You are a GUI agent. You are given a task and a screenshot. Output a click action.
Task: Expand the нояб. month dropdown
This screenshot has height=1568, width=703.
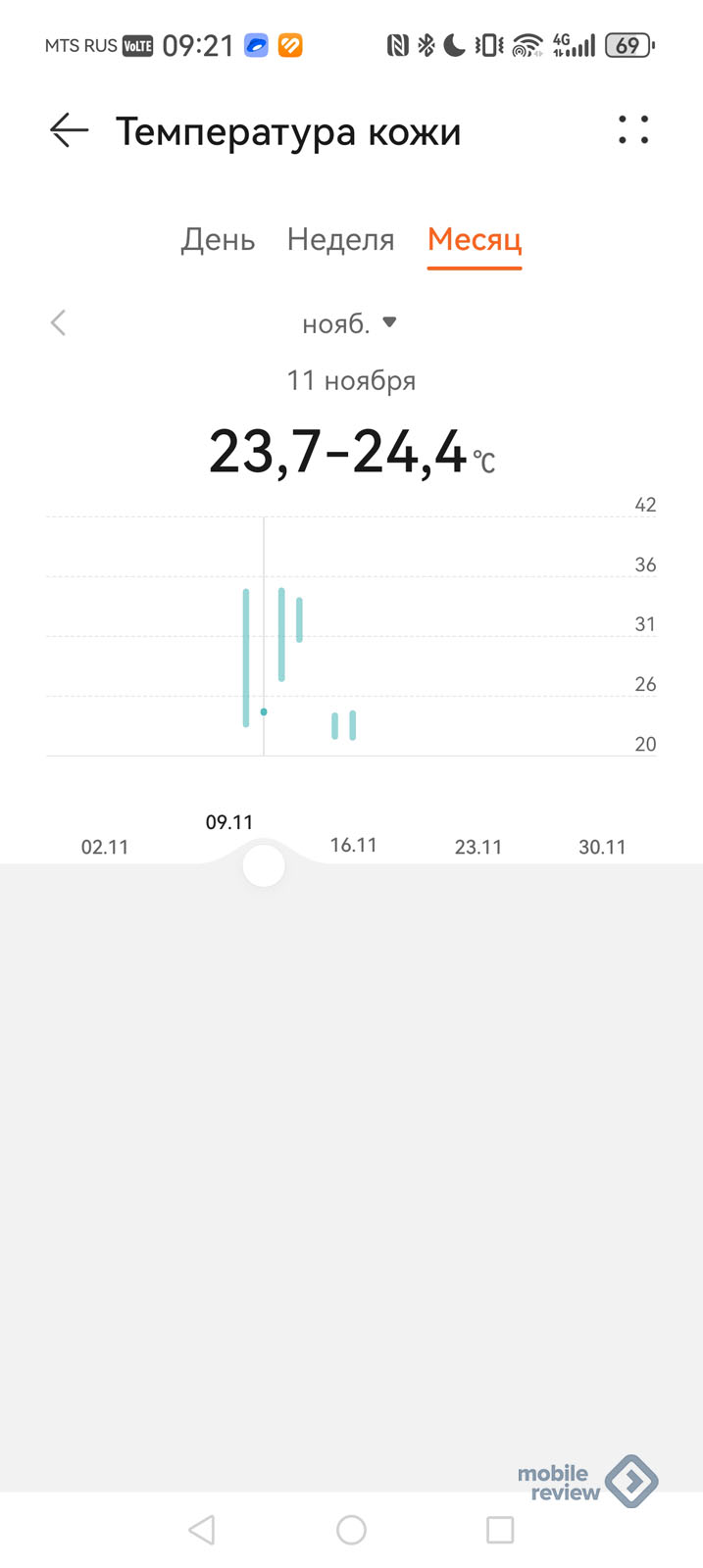click(x=349, y=323)
